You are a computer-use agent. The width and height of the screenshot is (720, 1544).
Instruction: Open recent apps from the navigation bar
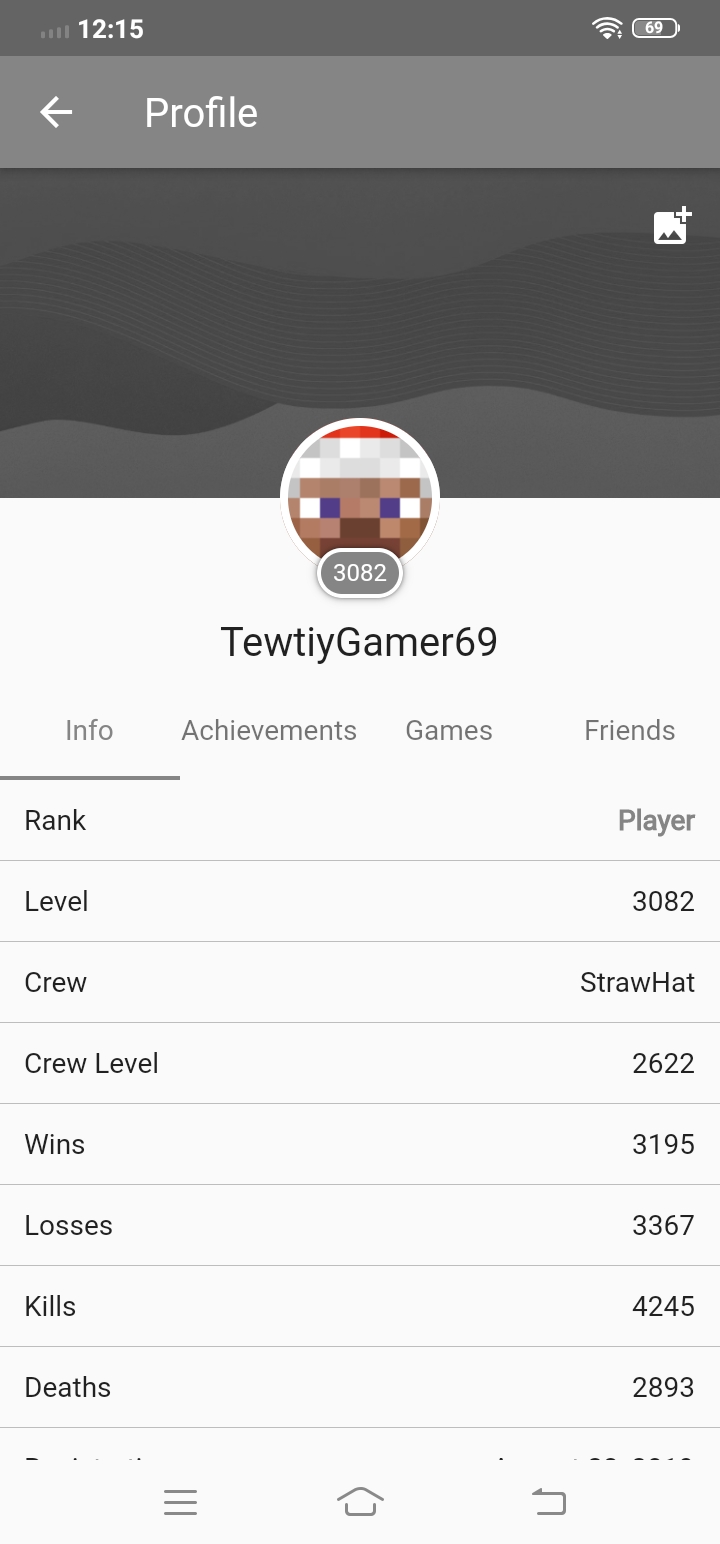(180, 1502)
